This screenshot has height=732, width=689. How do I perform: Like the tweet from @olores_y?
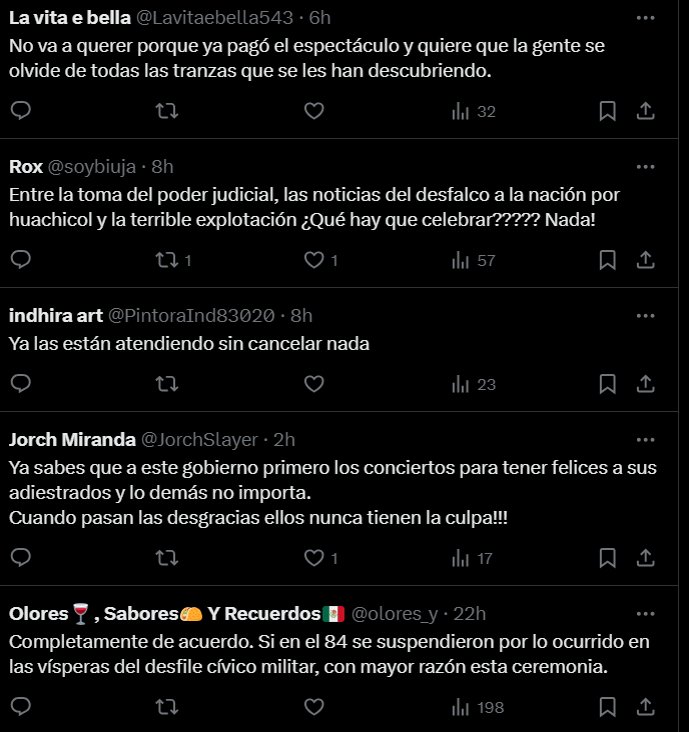click(x=314, y=707)
